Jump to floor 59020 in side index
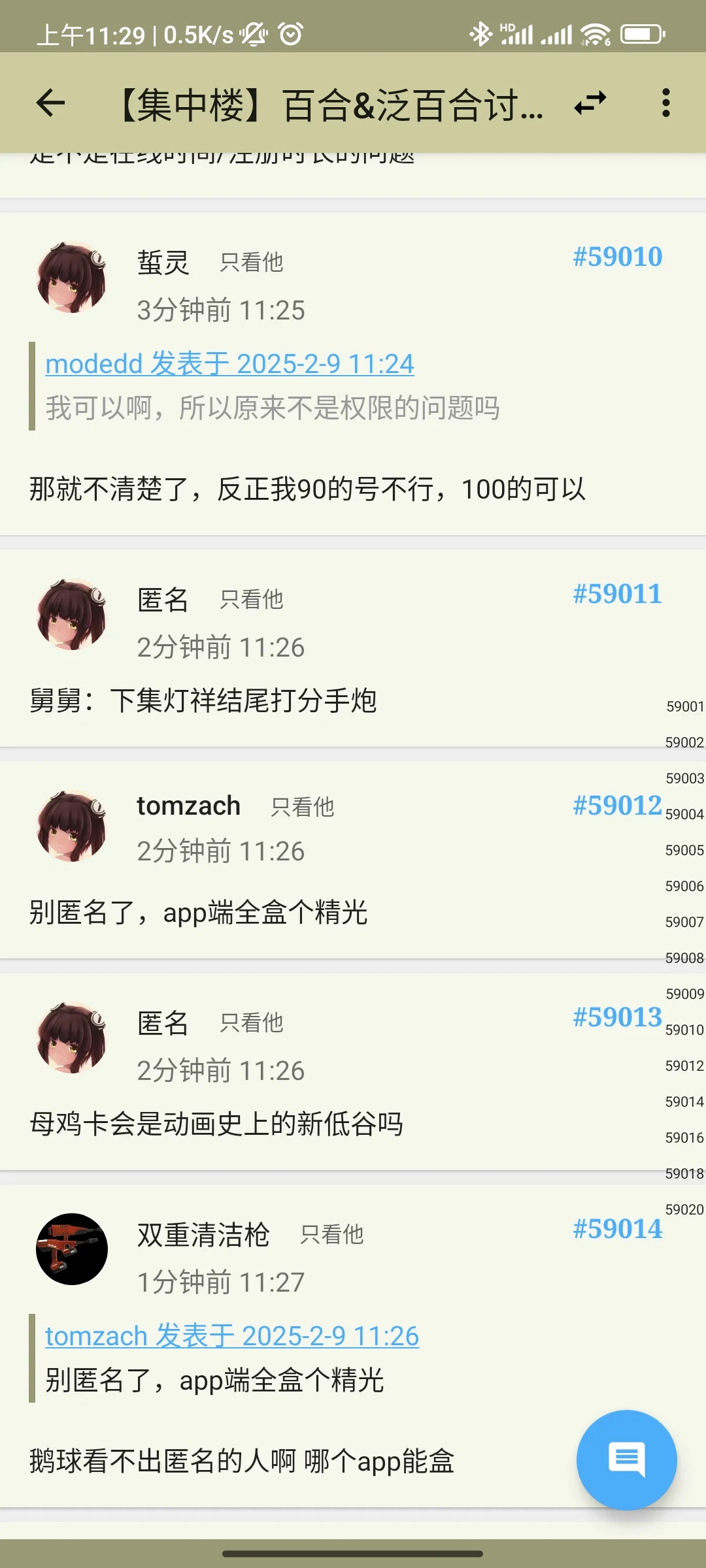Image resolution: width=706 pixels, height=1568 pixels. pyautogui.click(x=684, y=1209)
